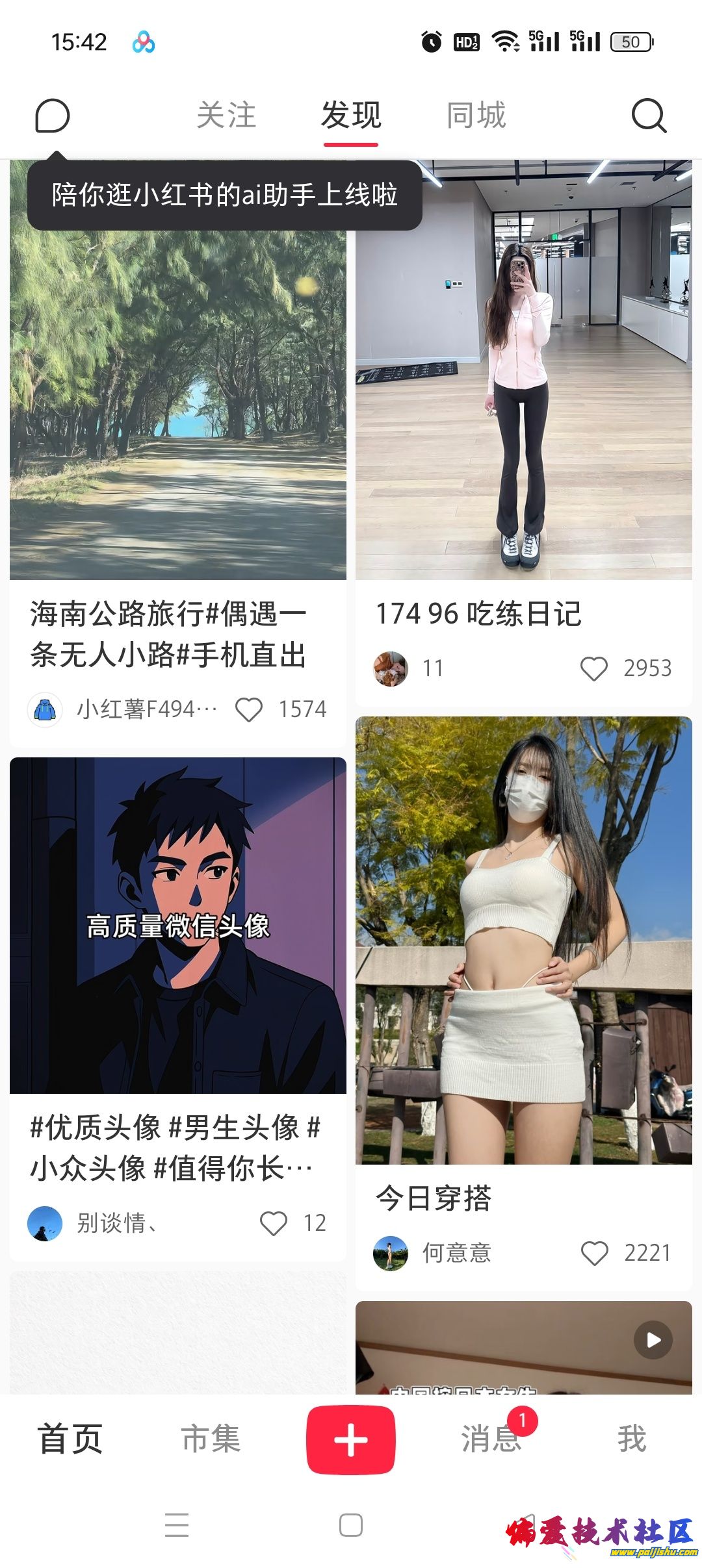Switch to the 关注 tab

tap(226, 116)
